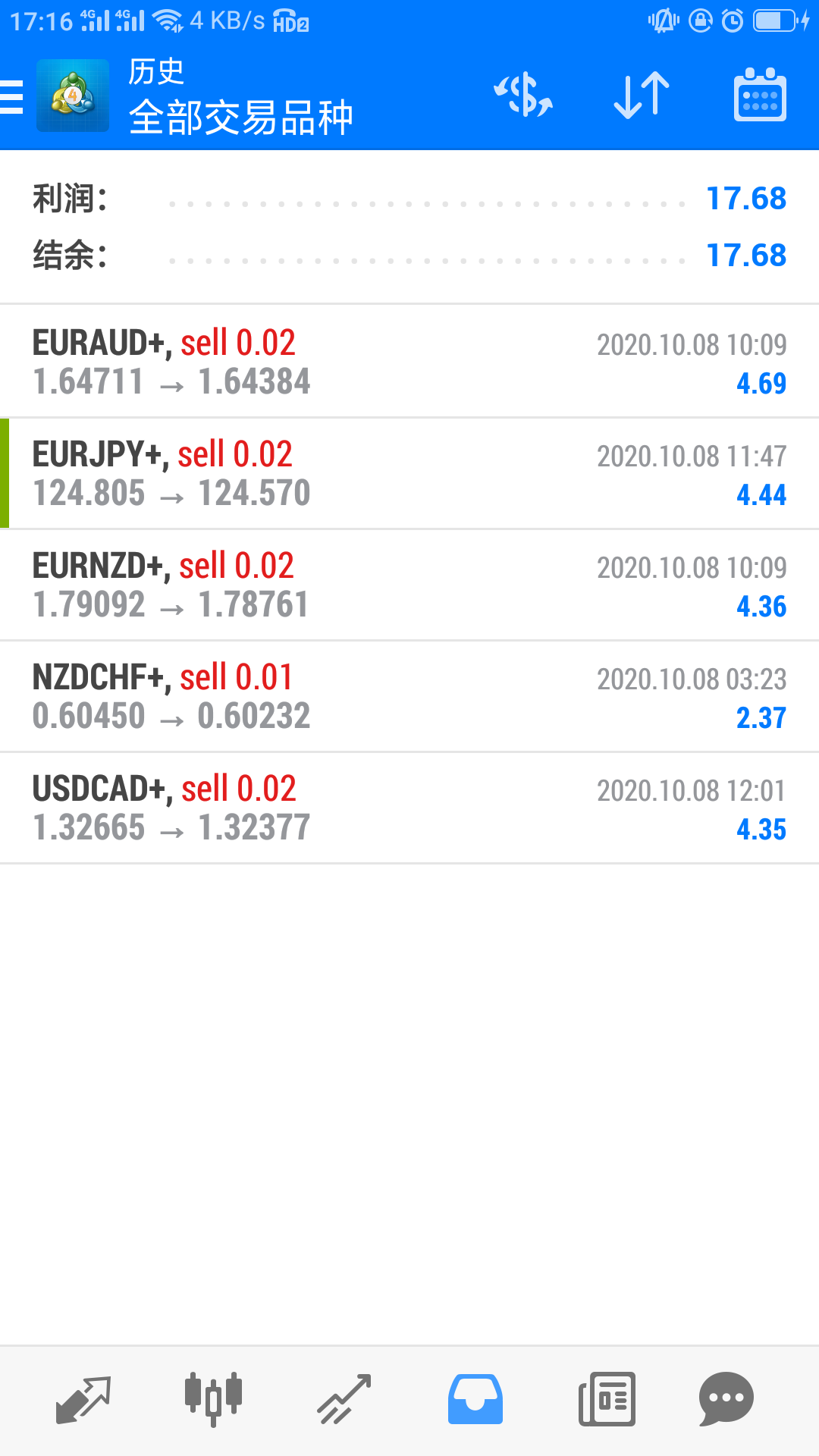Viewport: 819px width, 1456px height.
Task: Change sort order with the arrows icon
Action: click(x=642, y=96)
